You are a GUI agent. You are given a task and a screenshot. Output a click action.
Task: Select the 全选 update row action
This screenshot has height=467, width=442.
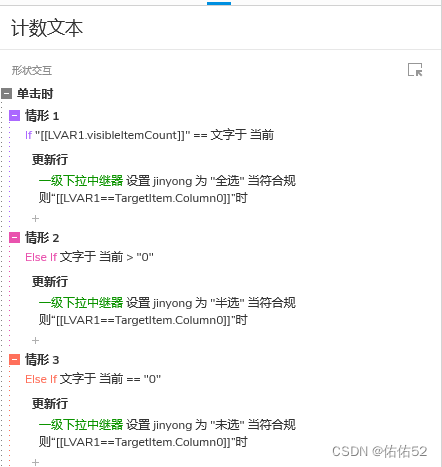(x=167, y=189)
